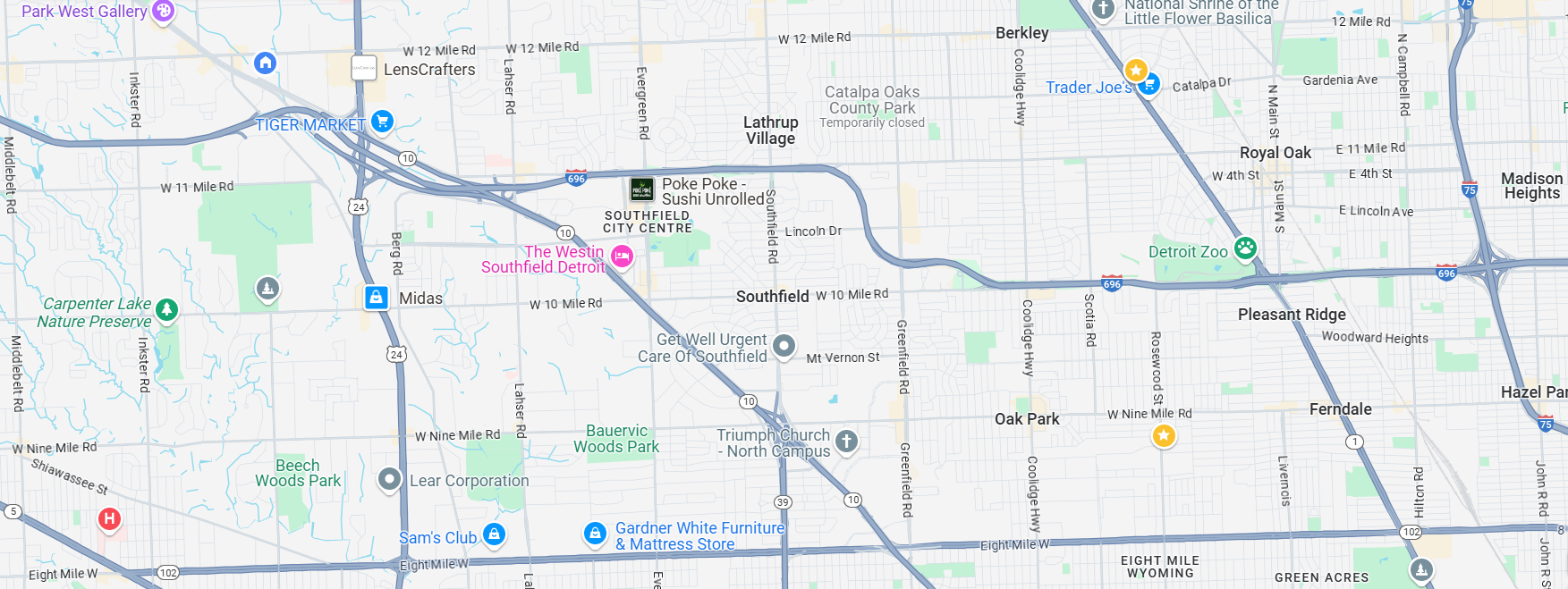Viewport: 1568px width, 589px height.
Task: Open Carpenter Lake Nature Preserve marker
Action: point(166,310)
